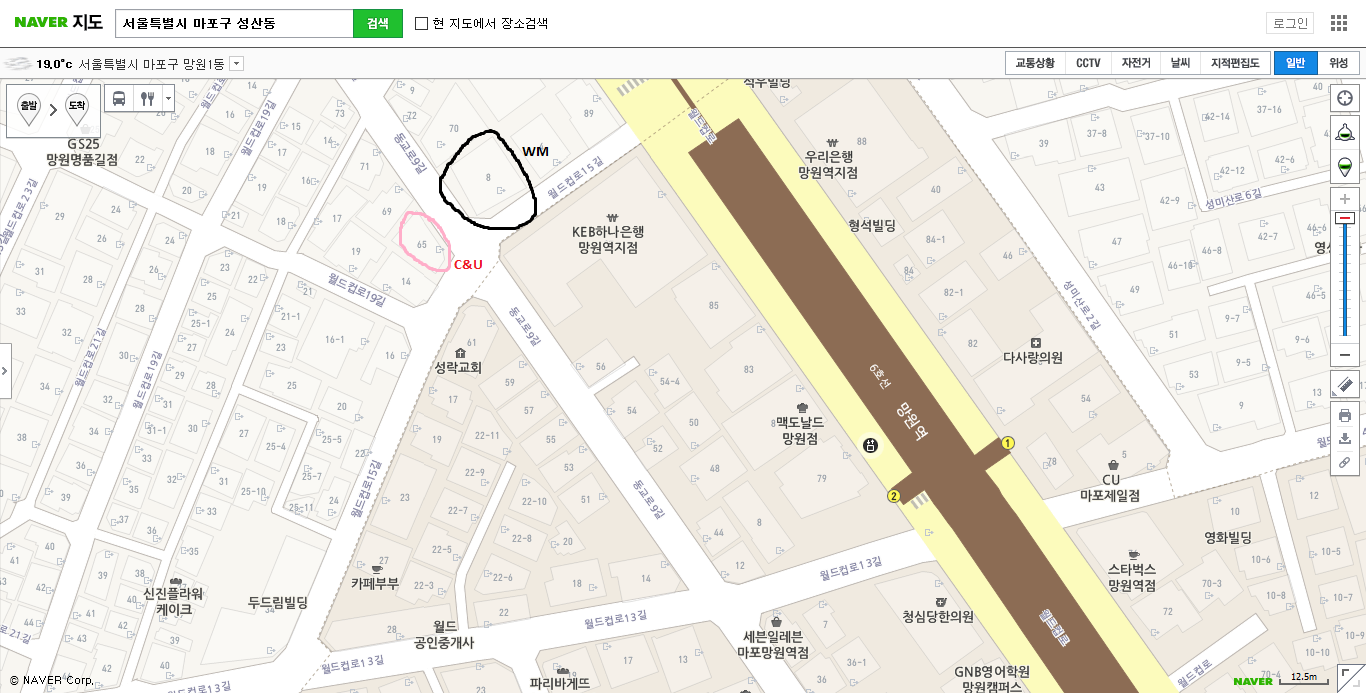Open the CCTV layer
This screenshot has height=693, width=1366.
click(1088, 63)
